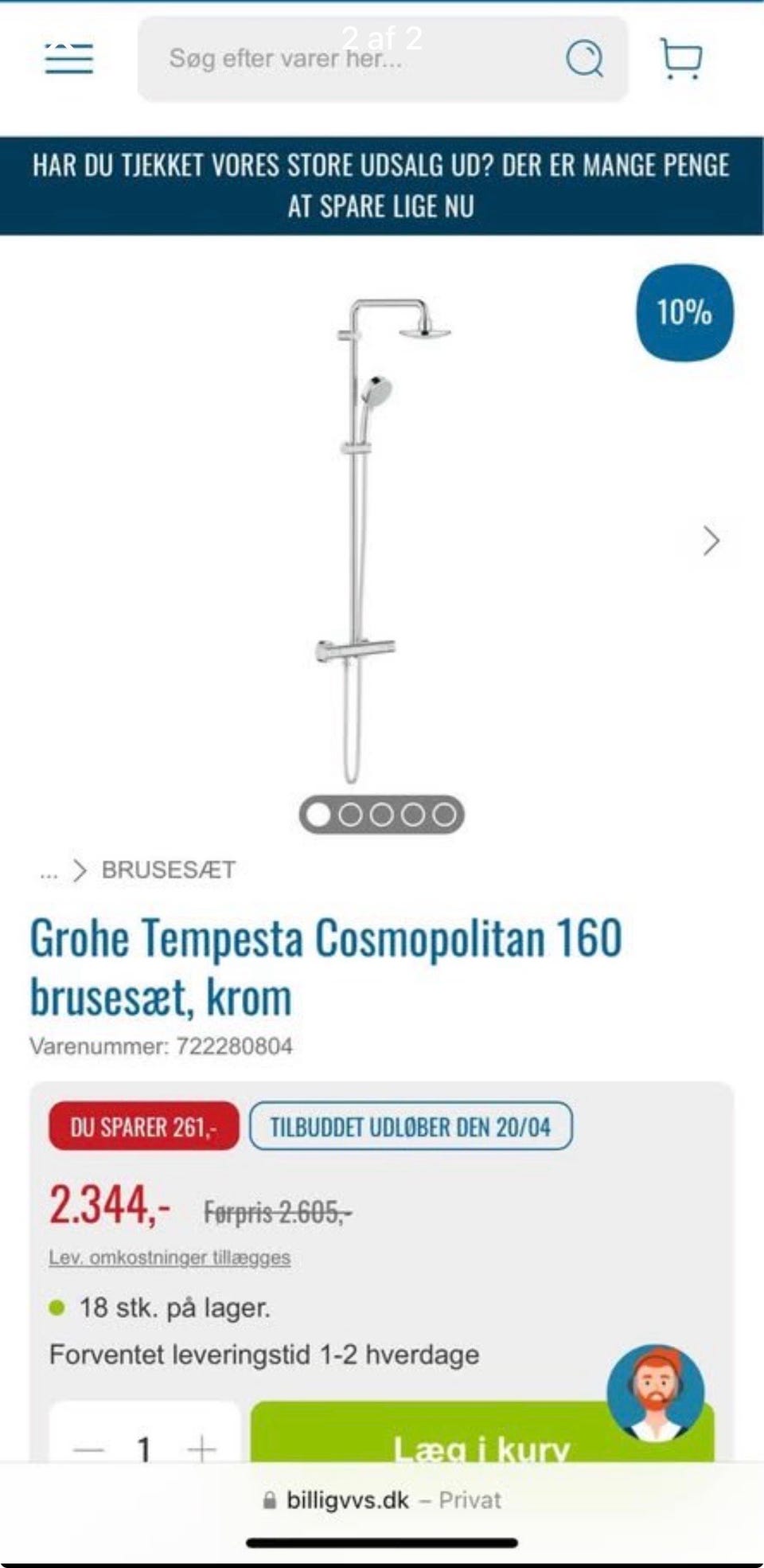Open the store sale banner

382,186
